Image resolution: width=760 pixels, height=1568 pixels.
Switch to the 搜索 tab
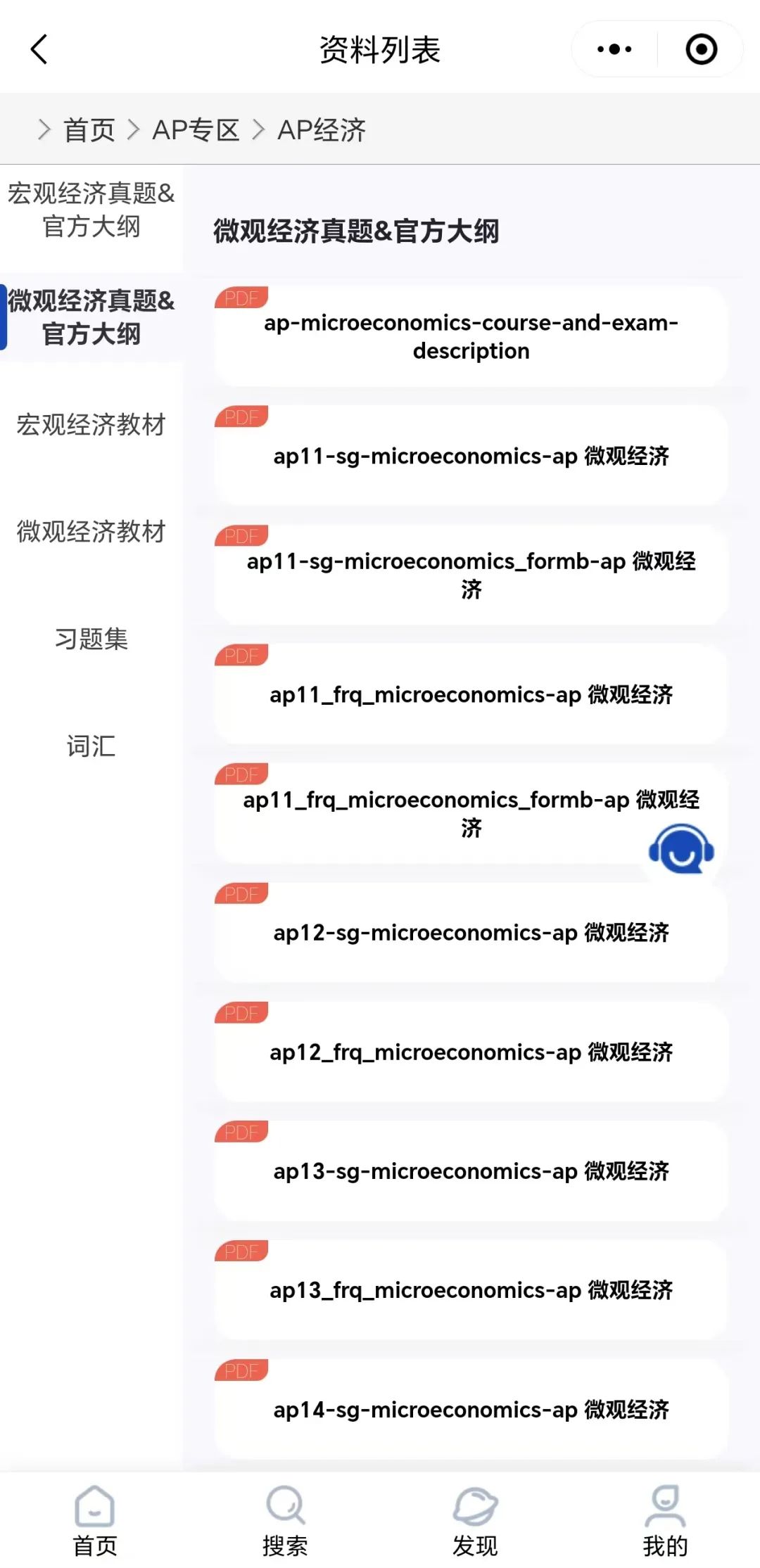pyautogui.click(x=285, y=1521)
